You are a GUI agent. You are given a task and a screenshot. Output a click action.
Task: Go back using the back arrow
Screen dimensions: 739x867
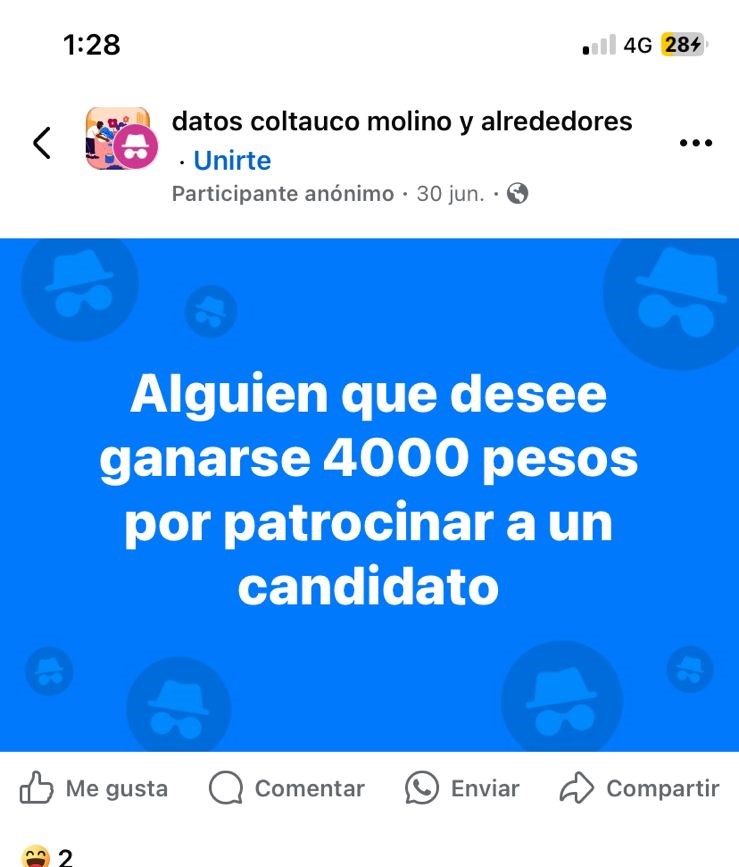point(41,142)
